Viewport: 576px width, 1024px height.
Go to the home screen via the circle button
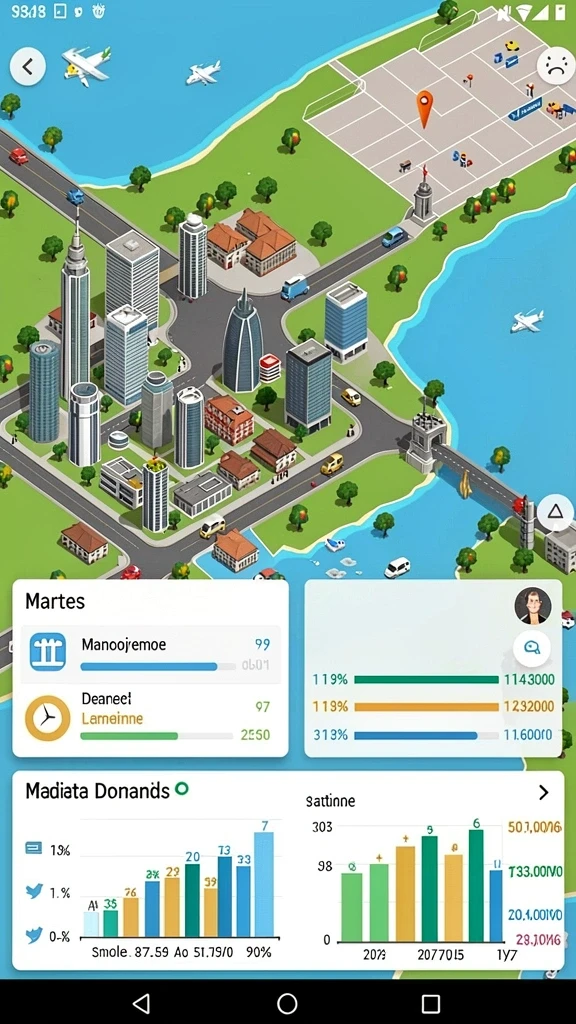click(x=287, y=1003)
